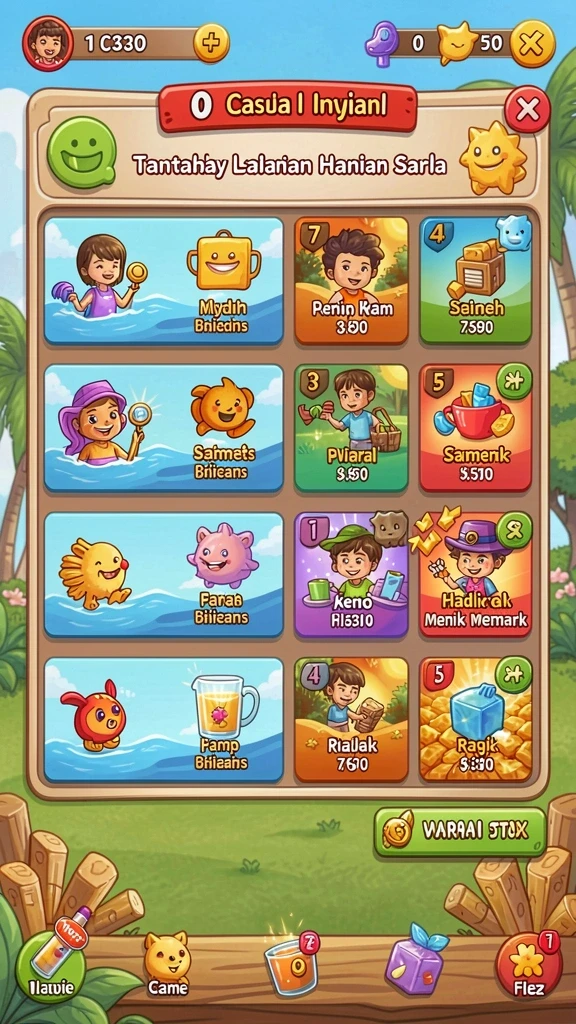Select the Ragik ice cube item
The image size is (576, 1024).
pos(475,720)
